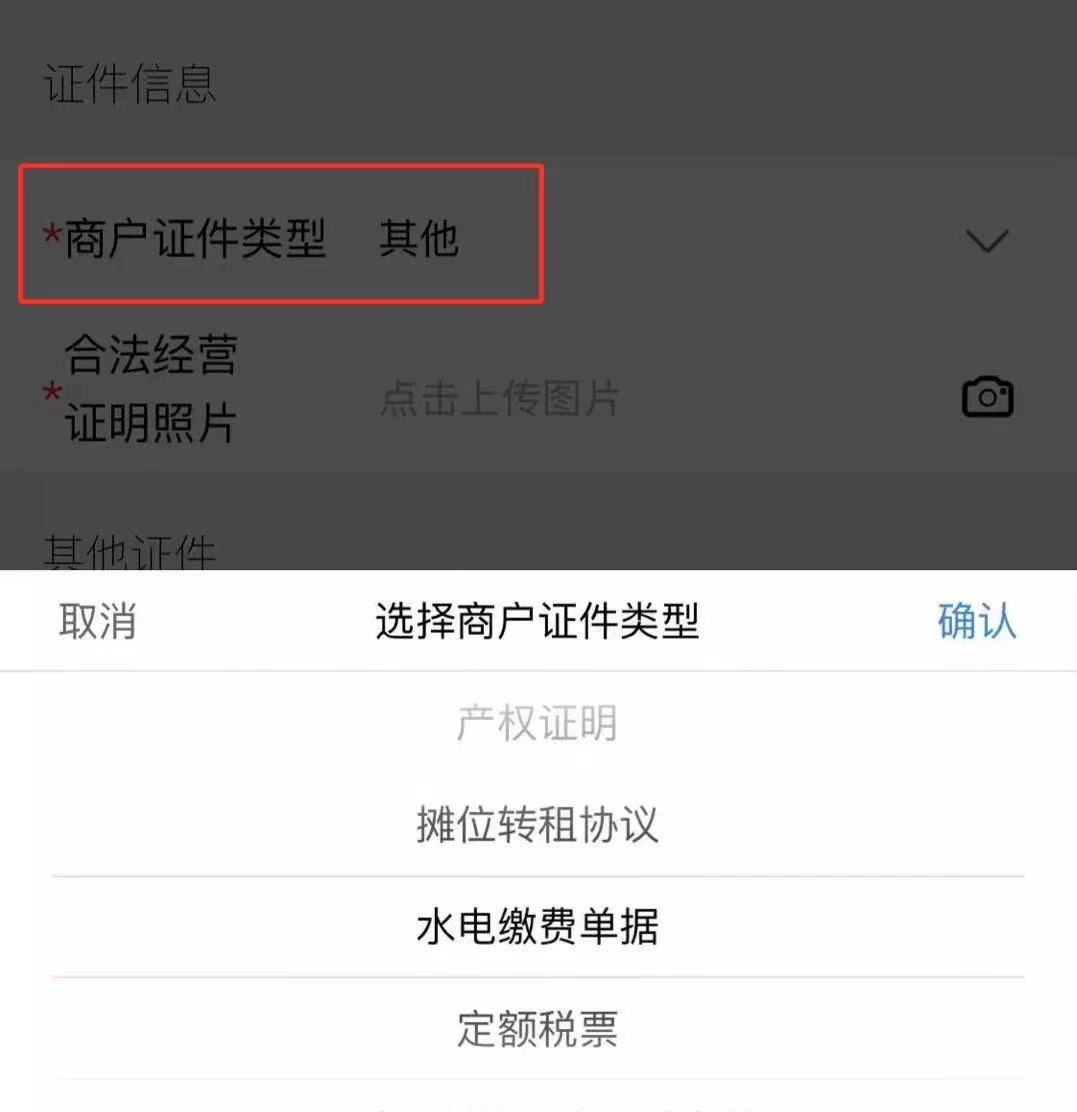The height and width of the screenshot is (1112, 1077).
Task: Select 定额税票 option
Action: [537, 1029]
